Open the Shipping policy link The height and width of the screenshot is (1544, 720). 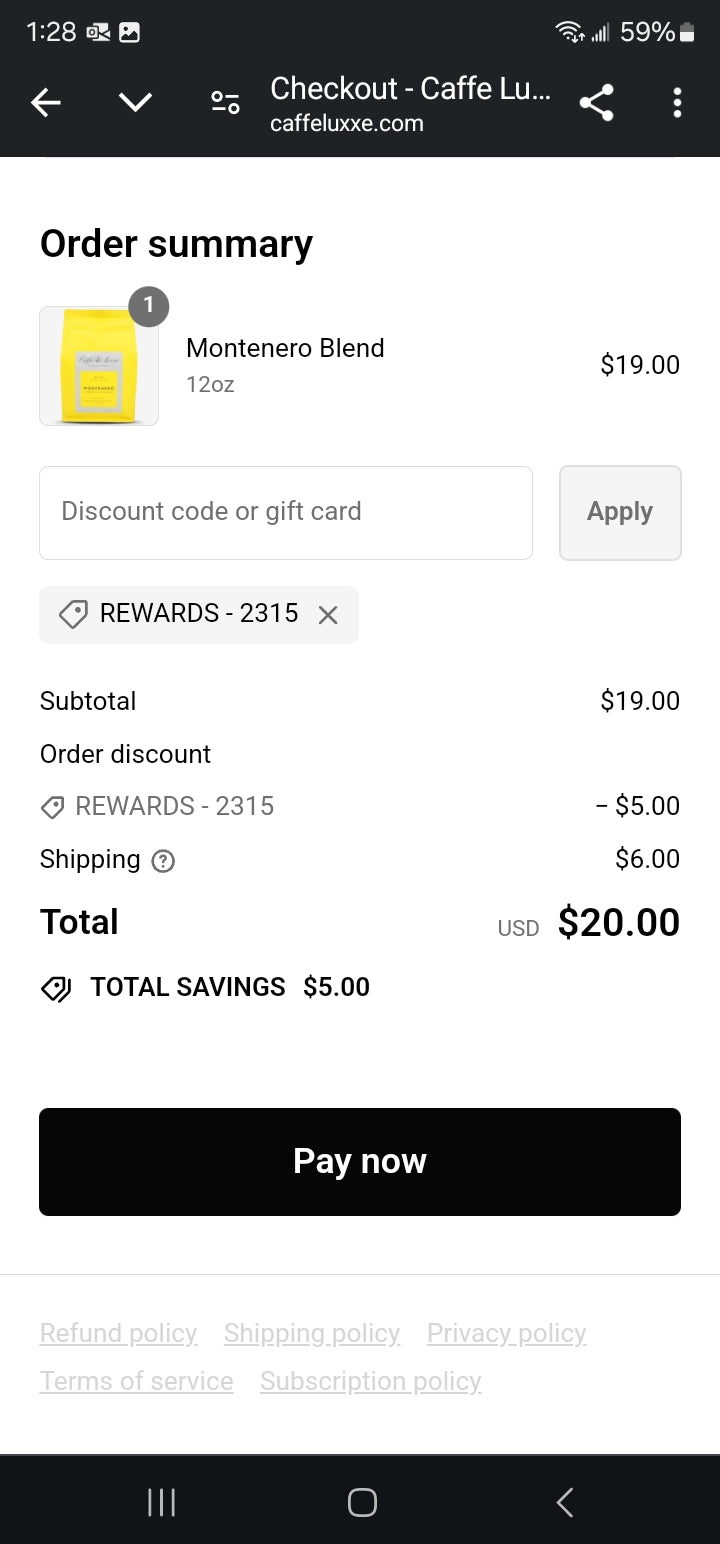pos(311,1333)
